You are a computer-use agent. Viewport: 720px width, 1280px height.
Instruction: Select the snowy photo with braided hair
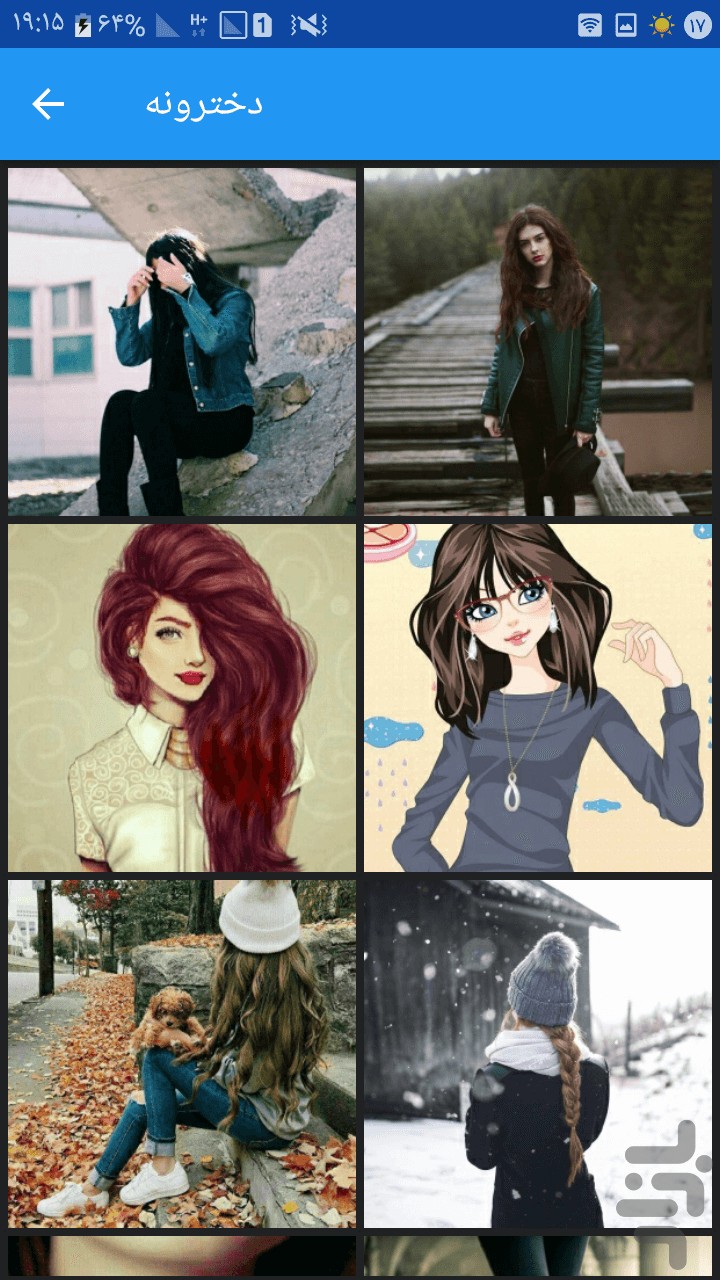pos(538,1054)
